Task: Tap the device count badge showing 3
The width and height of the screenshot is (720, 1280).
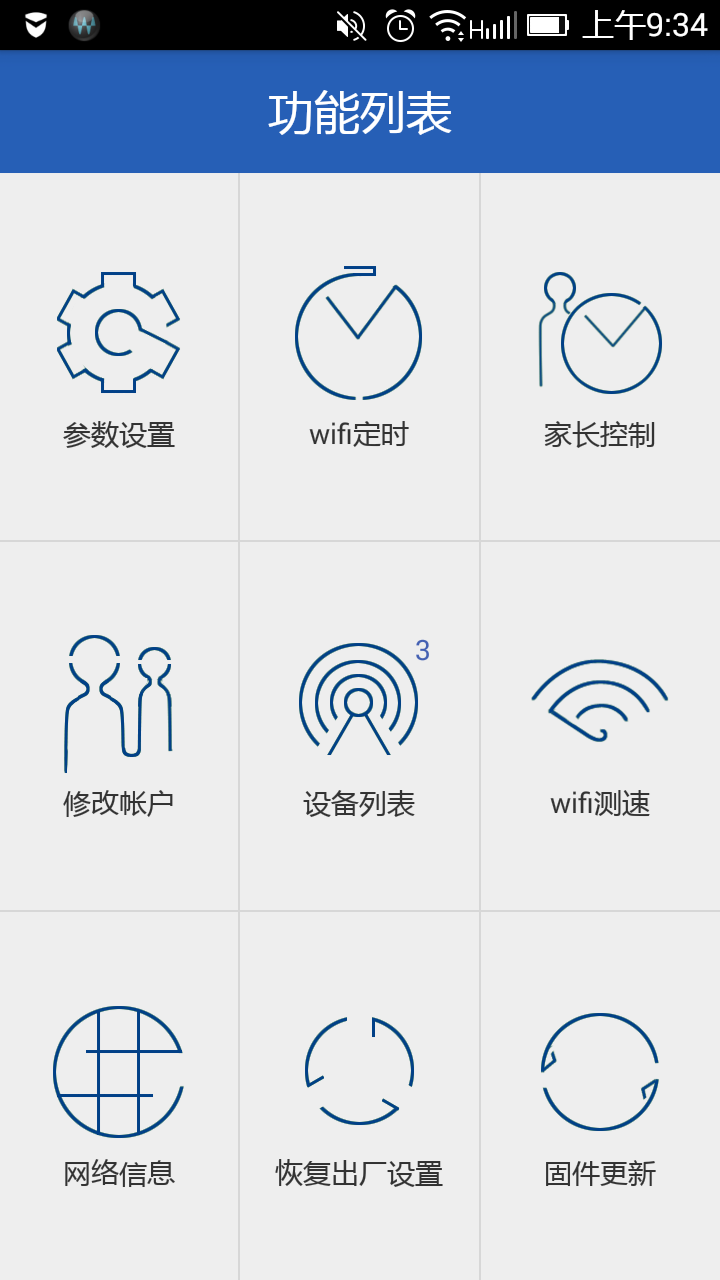Action: 422,652
